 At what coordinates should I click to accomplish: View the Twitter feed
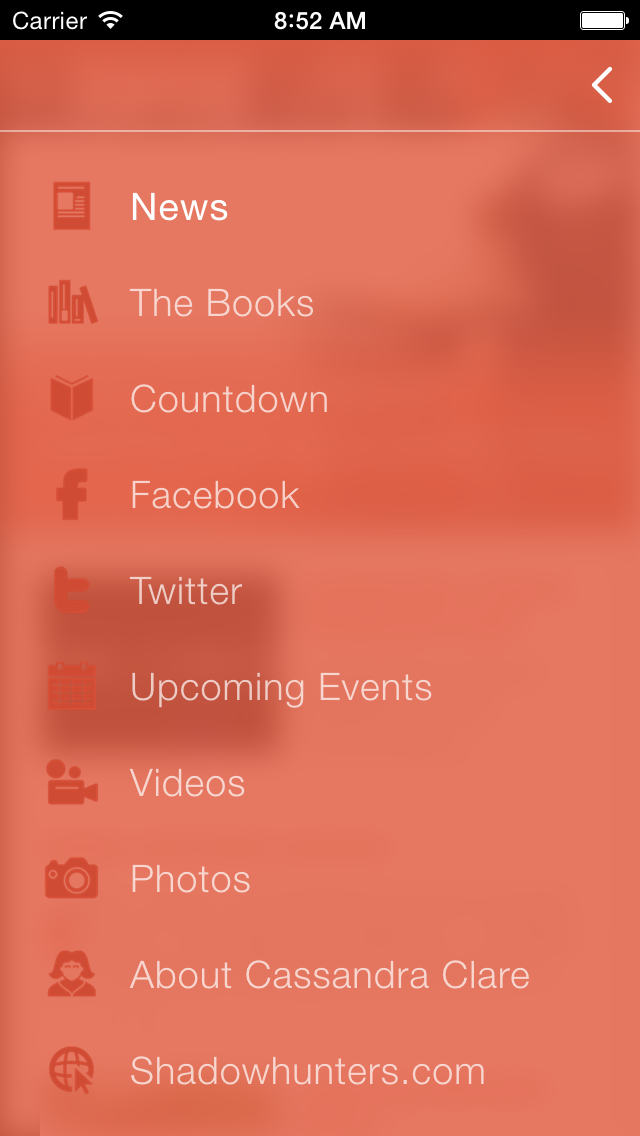tap(186, 591)
